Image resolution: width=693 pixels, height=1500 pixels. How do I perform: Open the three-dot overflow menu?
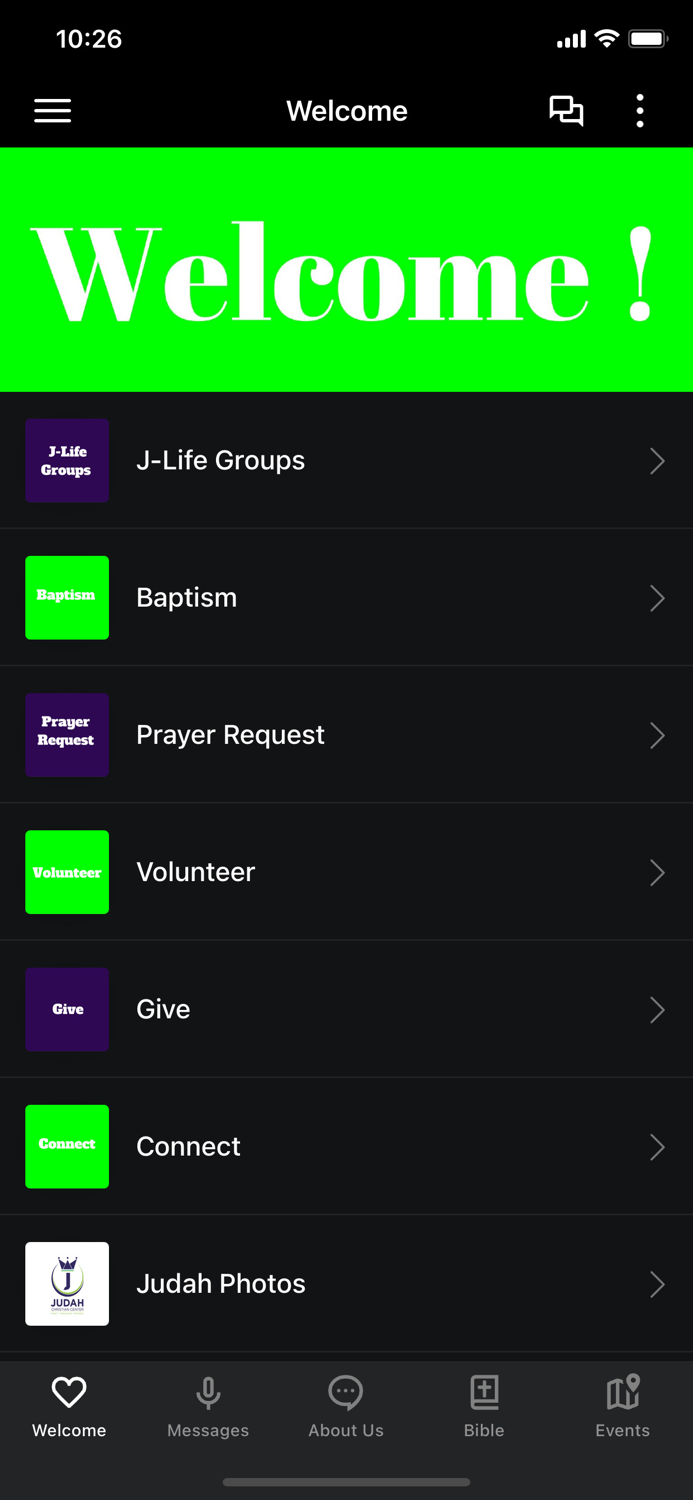click(640, 111)
